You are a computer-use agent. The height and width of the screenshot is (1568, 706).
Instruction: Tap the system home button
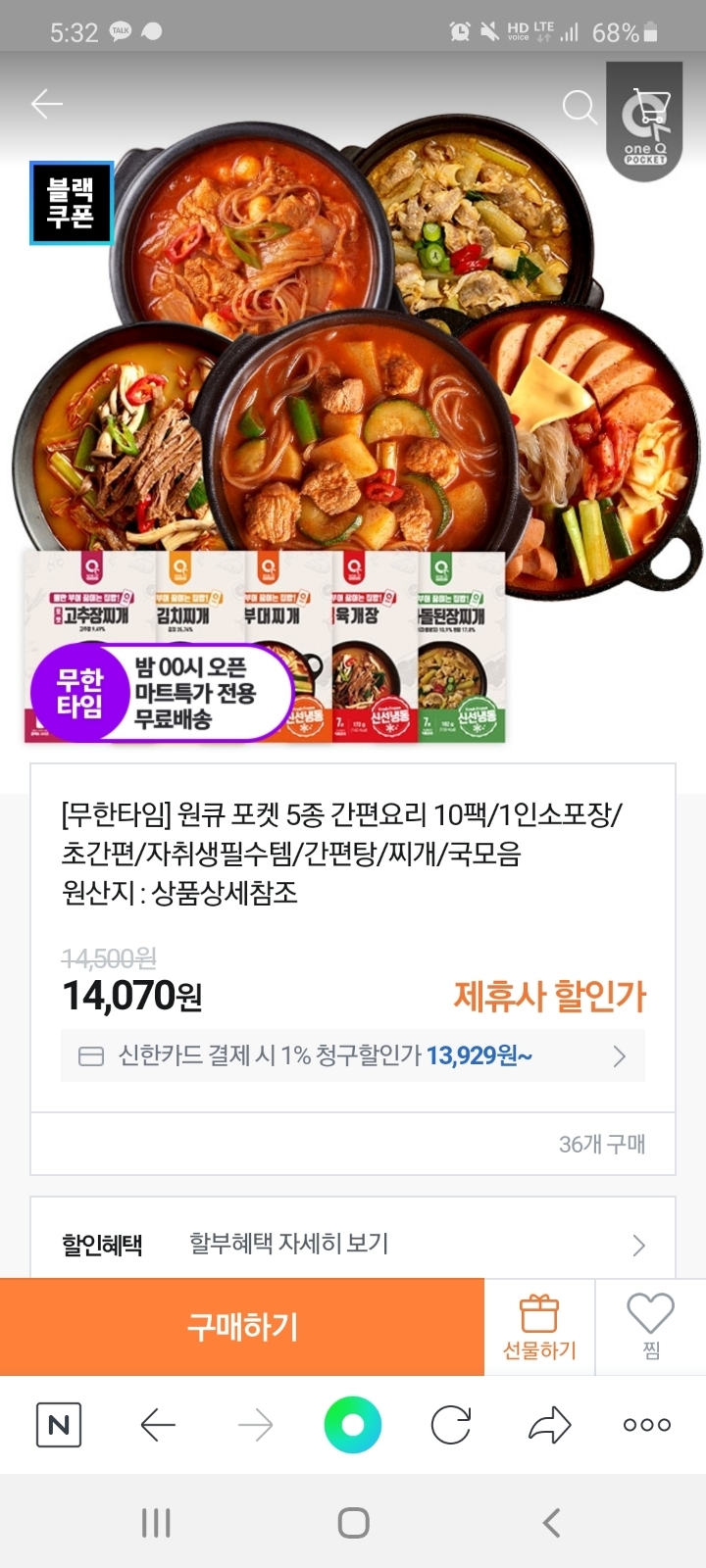pos(353,1523)
